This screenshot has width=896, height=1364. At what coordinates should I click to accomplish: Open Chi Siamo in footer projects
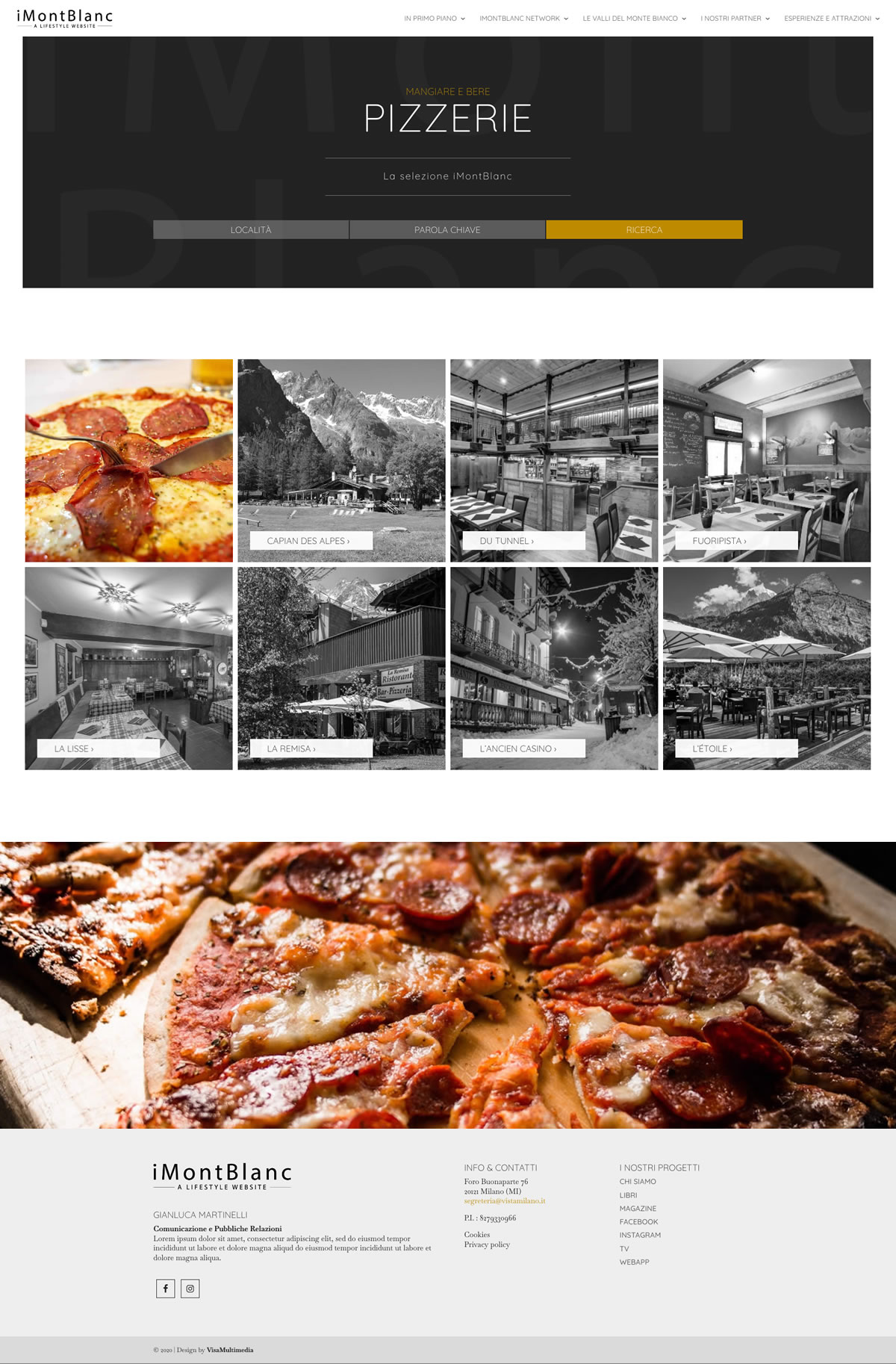click(x=638, y=1182)
